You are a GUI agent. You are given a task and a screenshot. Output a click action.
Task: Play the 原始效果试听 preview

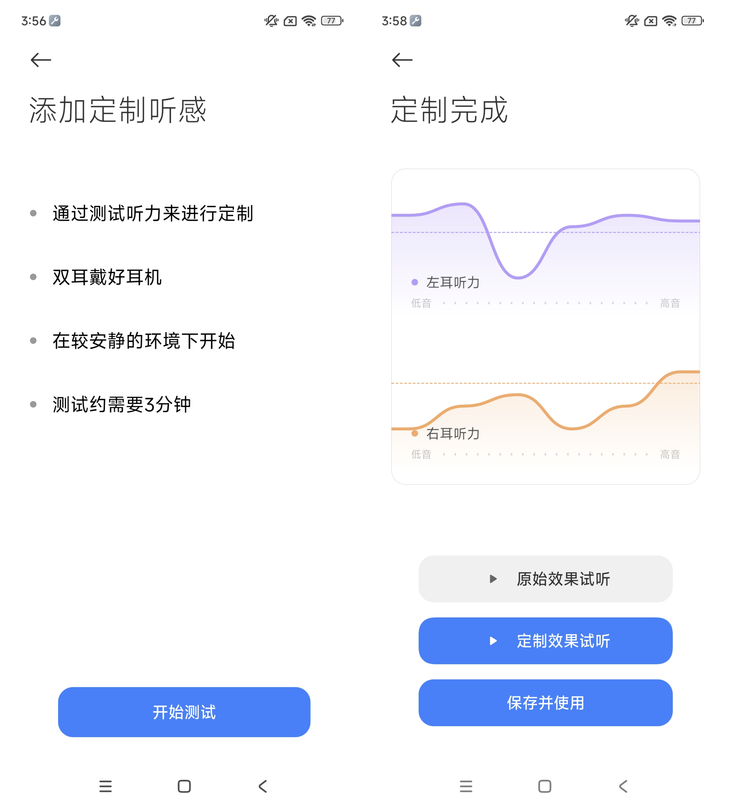click(545, 579)
